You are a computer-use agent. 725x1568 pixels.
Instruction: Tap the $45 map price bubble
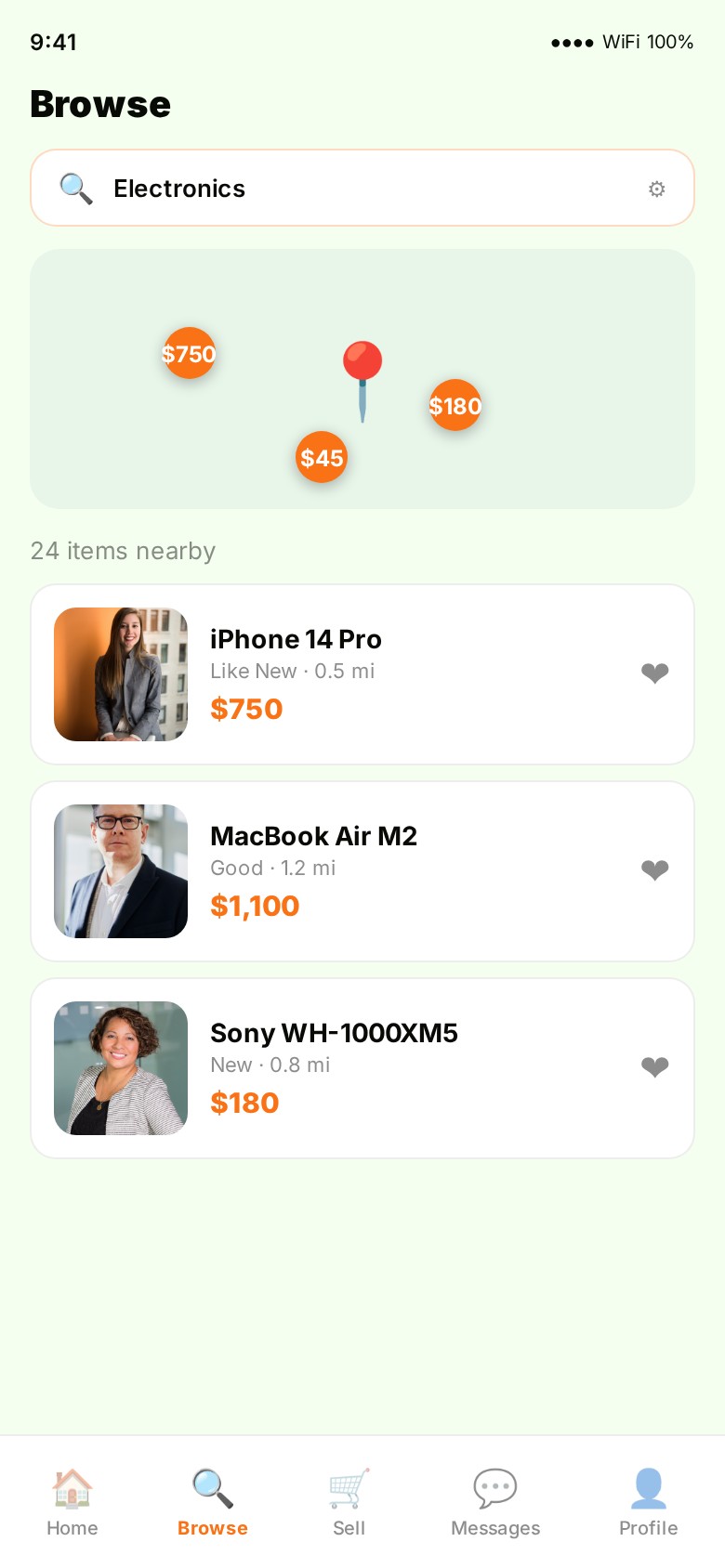(321, 457)
